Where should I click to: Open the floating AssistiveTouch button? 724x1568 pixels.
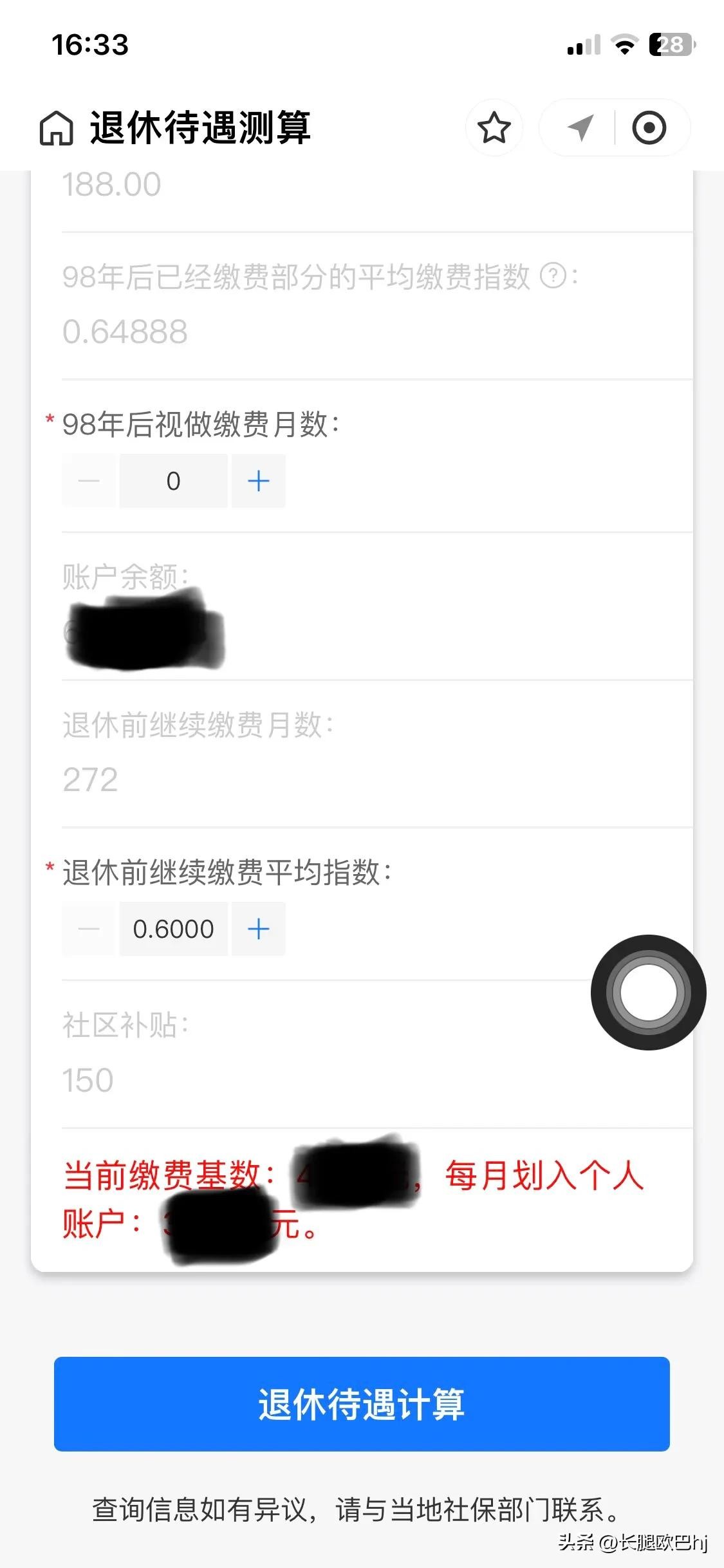pyautogui.click(x=648, y=992)
